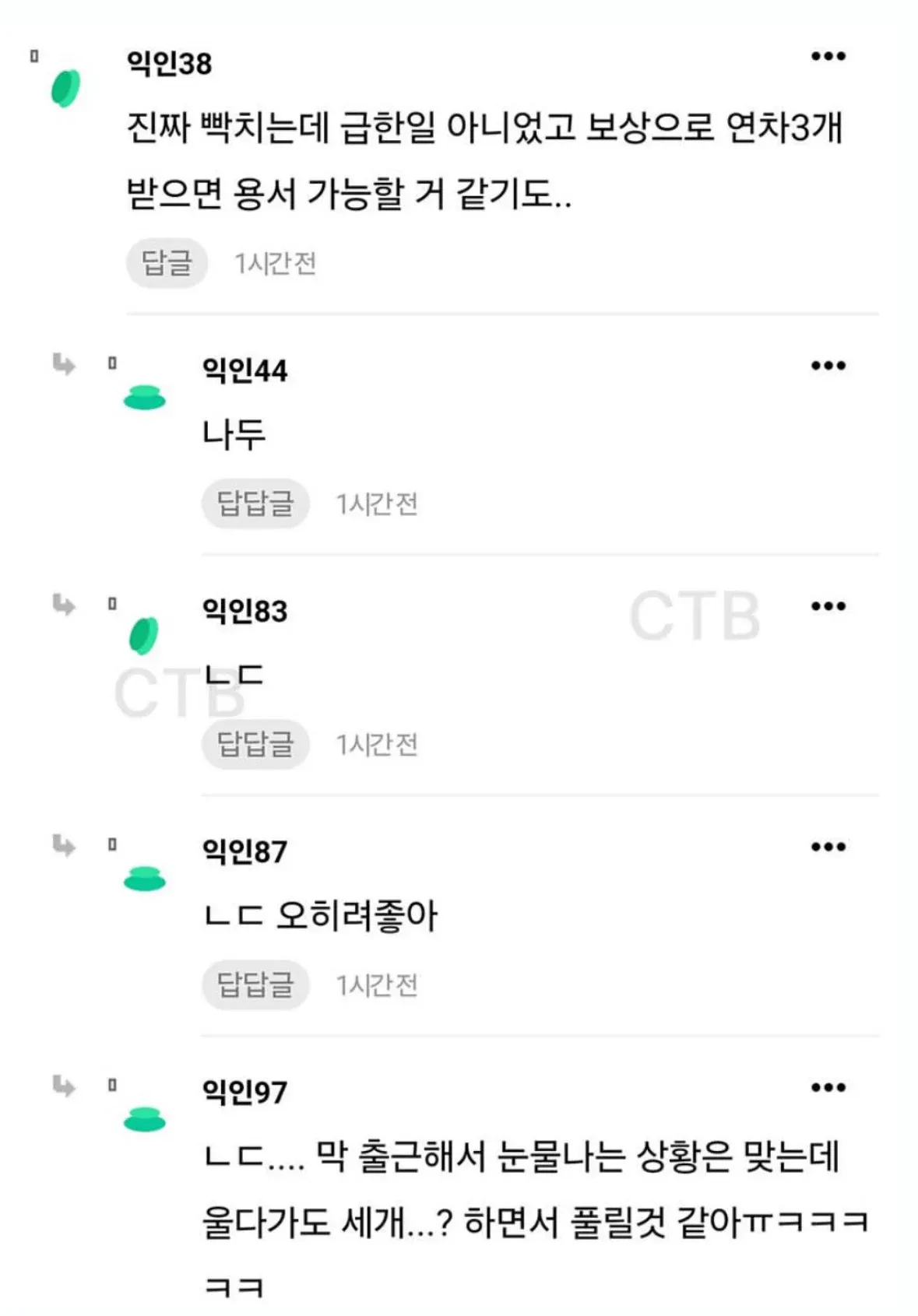Open the three-dot menu on 익인83's reply
Screen dimensions: 918x1316
click(828, 606)
